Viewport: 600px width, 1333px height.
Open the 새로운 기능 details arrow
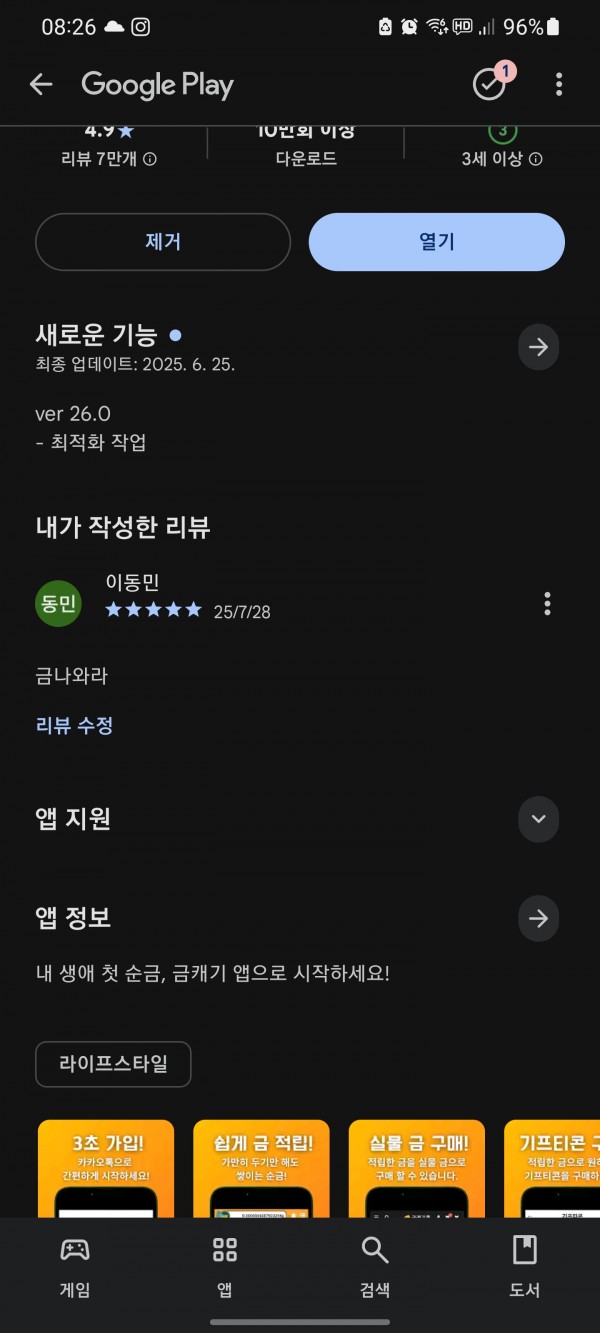click(x=538, y=347)
